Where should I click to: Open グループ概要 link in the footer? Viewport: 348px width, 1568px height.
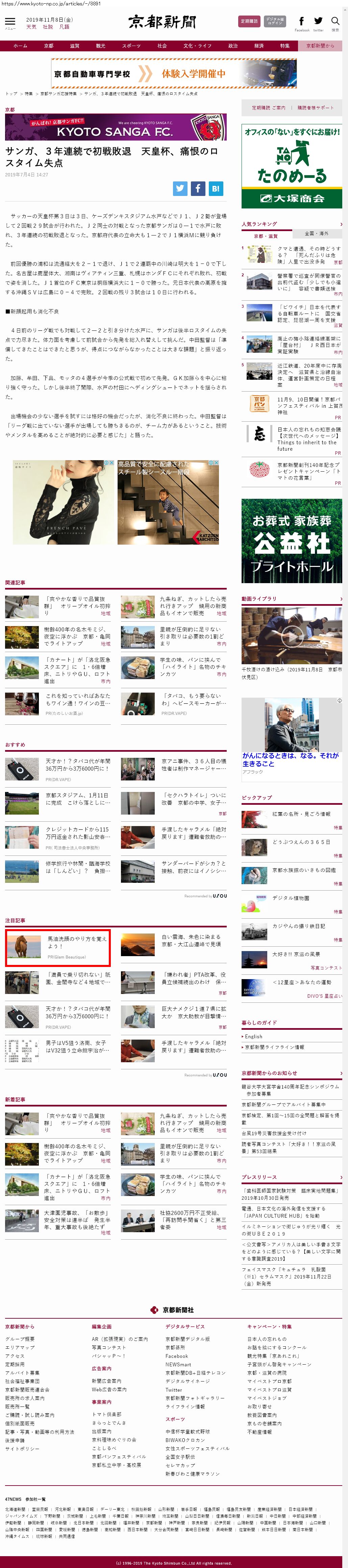(x=20, y=1339)
